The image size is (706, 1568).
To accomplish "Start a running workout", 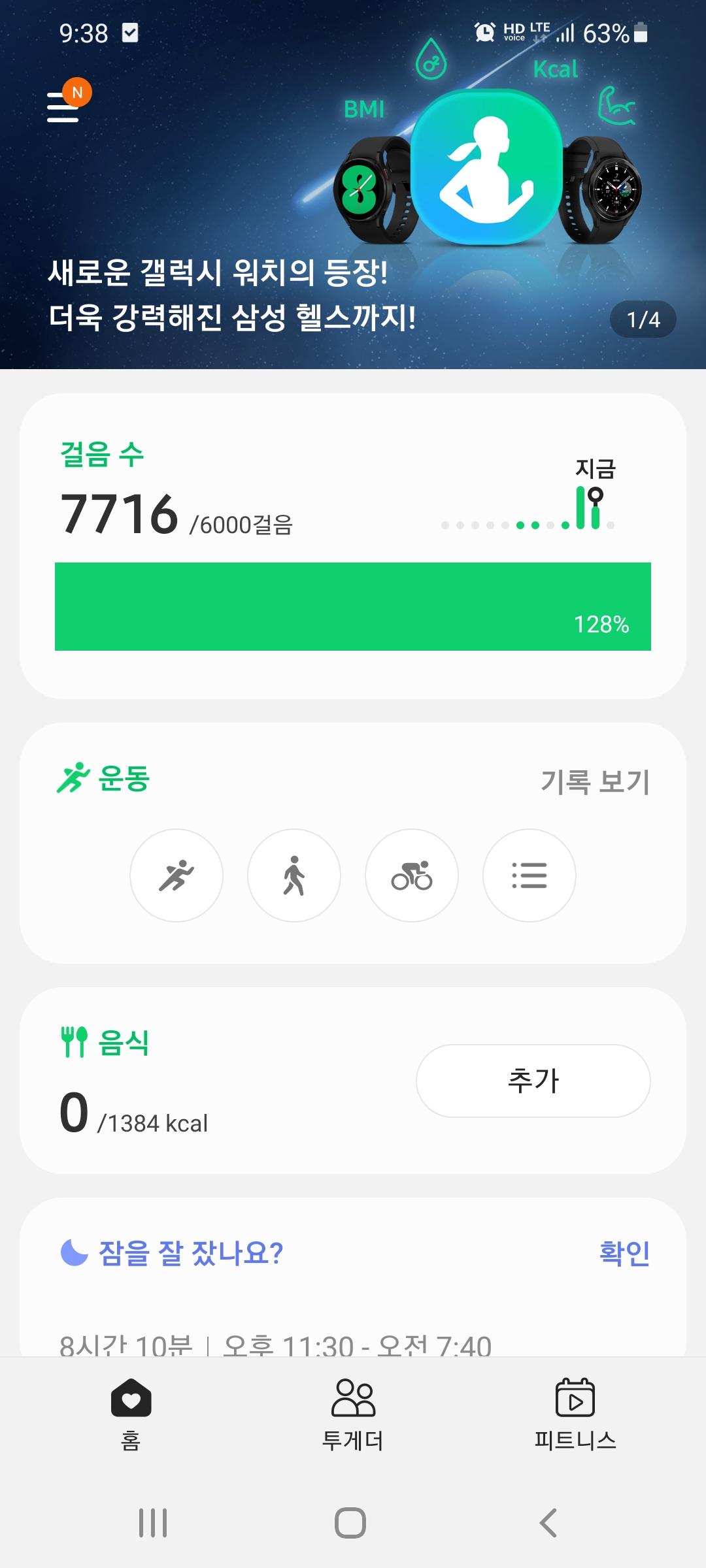I will coord(176,875).
